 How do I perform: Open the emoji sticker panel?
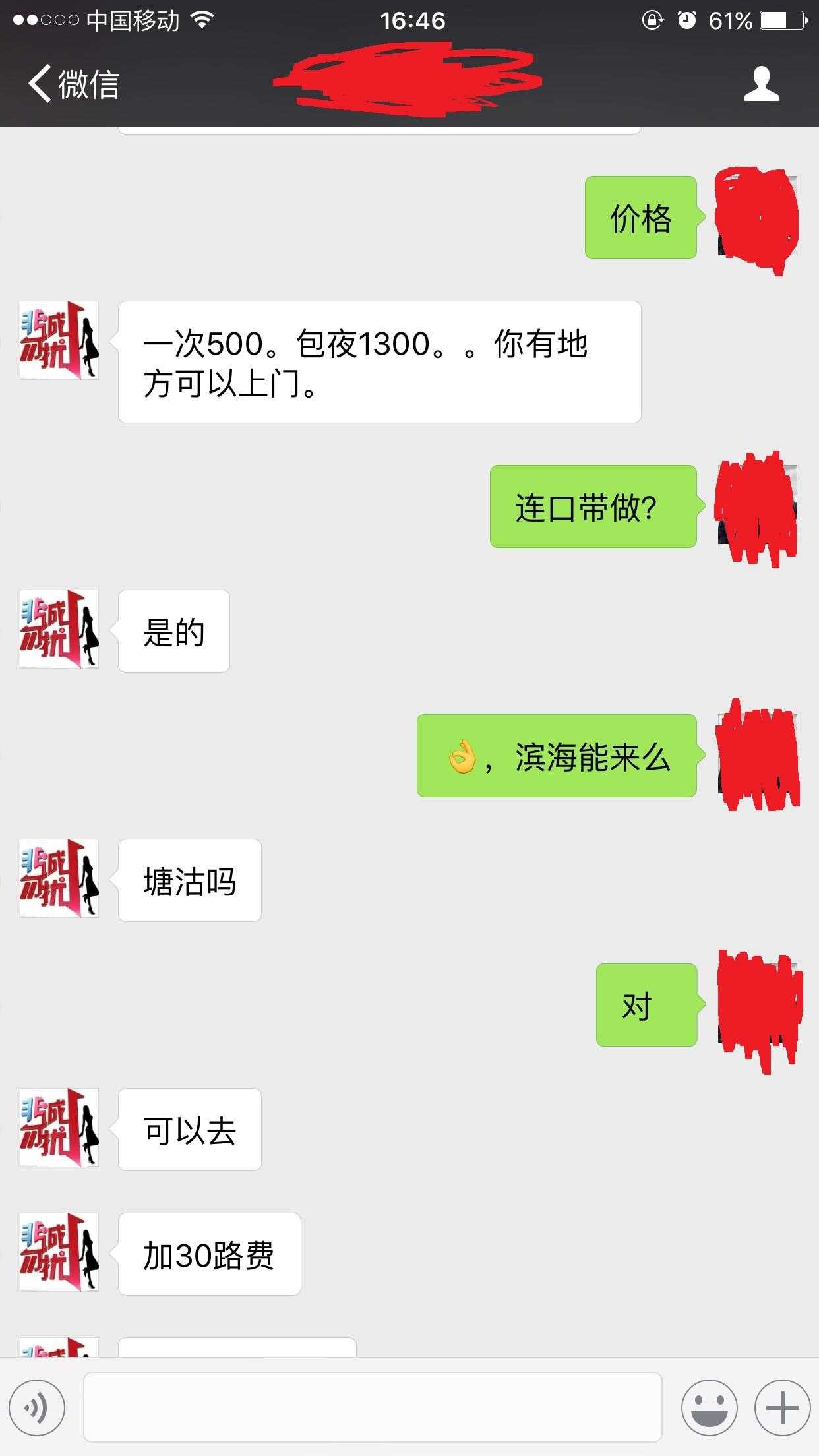(x=709, y=1407)
